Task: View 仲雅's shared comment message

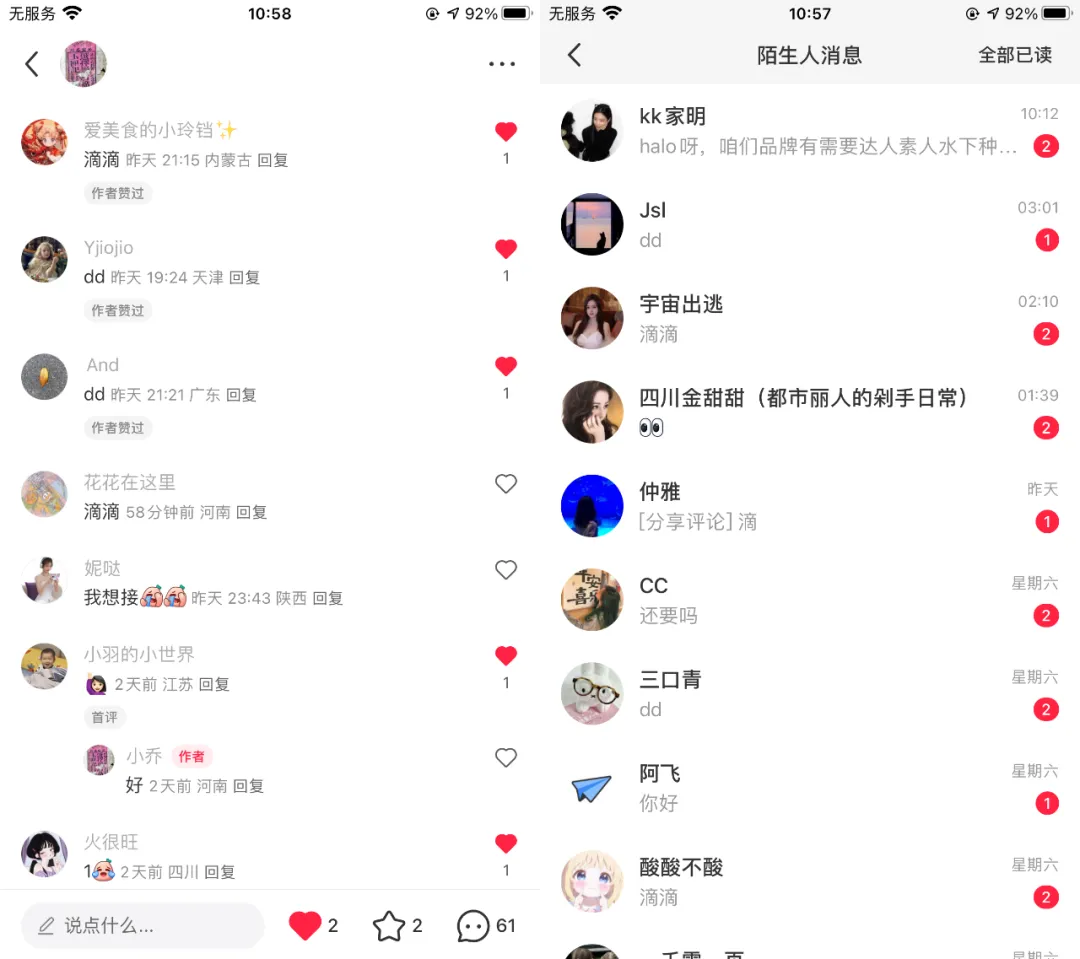Action: coord(808,506)
